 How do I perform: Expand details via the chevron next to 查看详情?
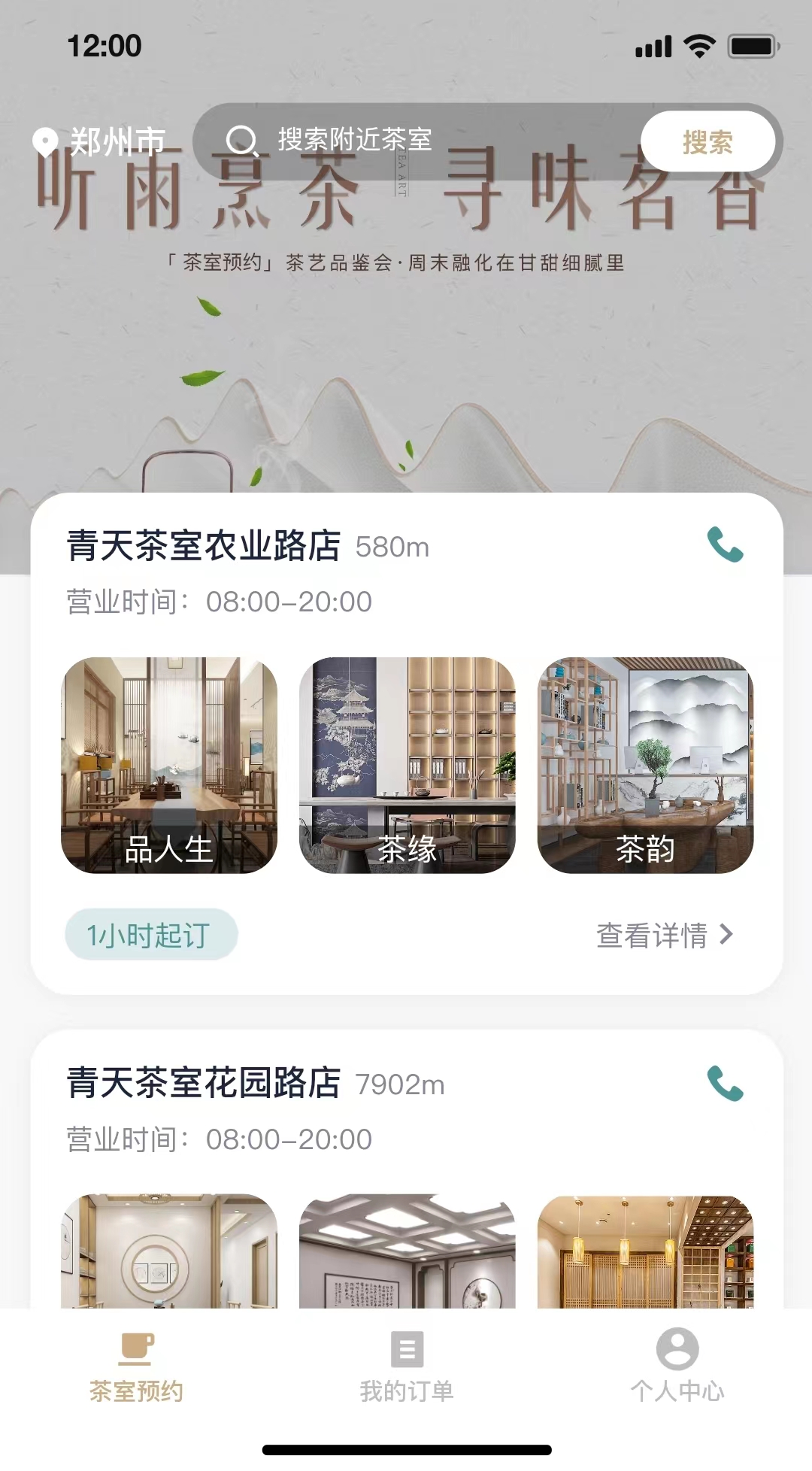pos(726,934)
